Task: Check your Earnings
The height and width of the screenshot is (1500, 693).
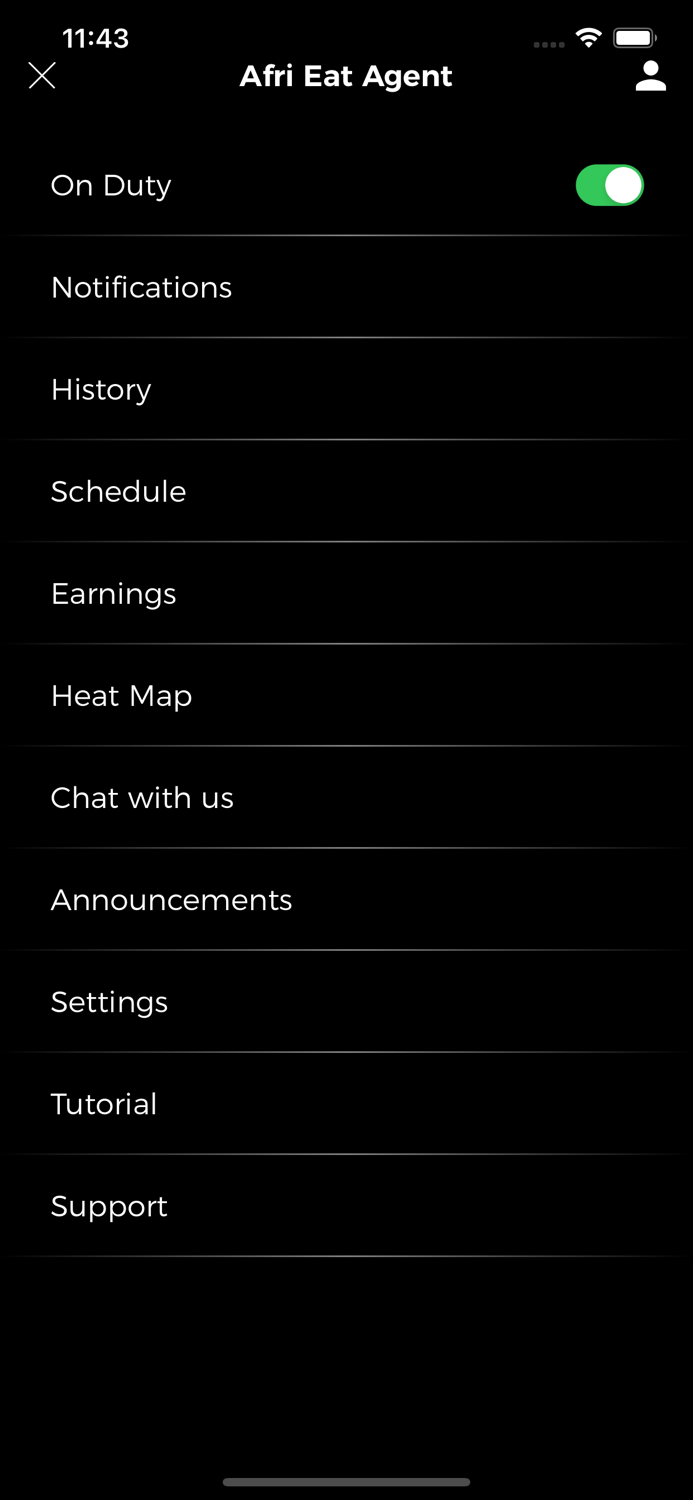Action: [x=113, y=594]
